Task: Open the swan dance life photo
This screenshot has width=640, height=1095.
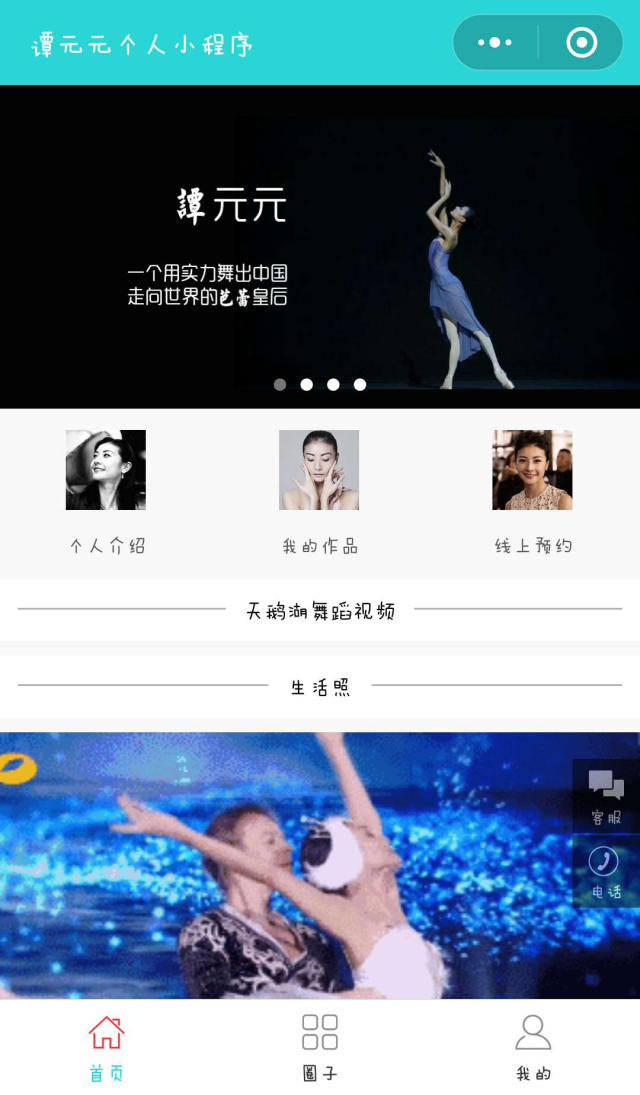Action: pyautogui.click(x=300, y=865)
